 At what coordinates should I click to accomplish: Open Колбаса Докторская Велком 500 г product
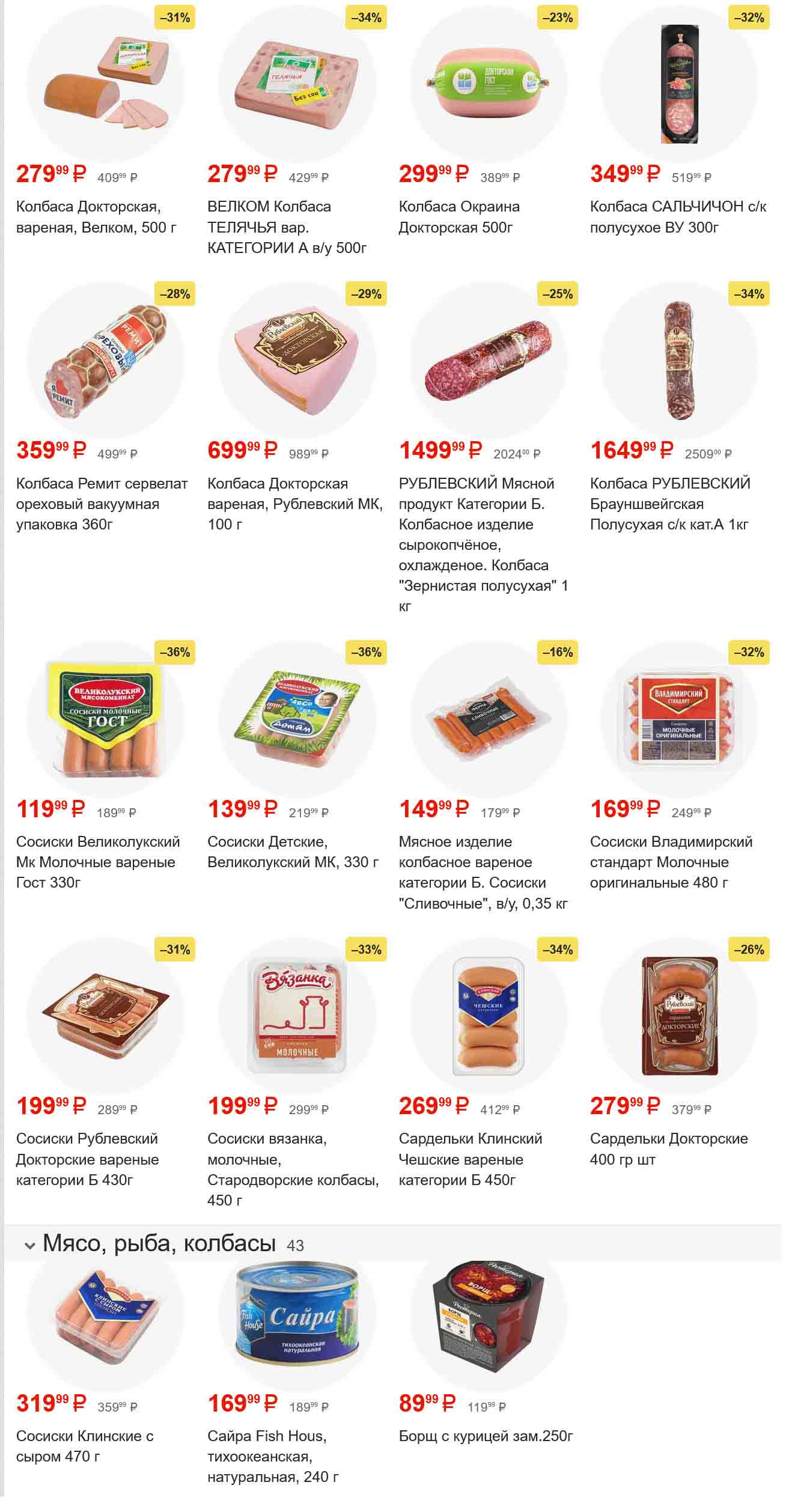point(96,217)
